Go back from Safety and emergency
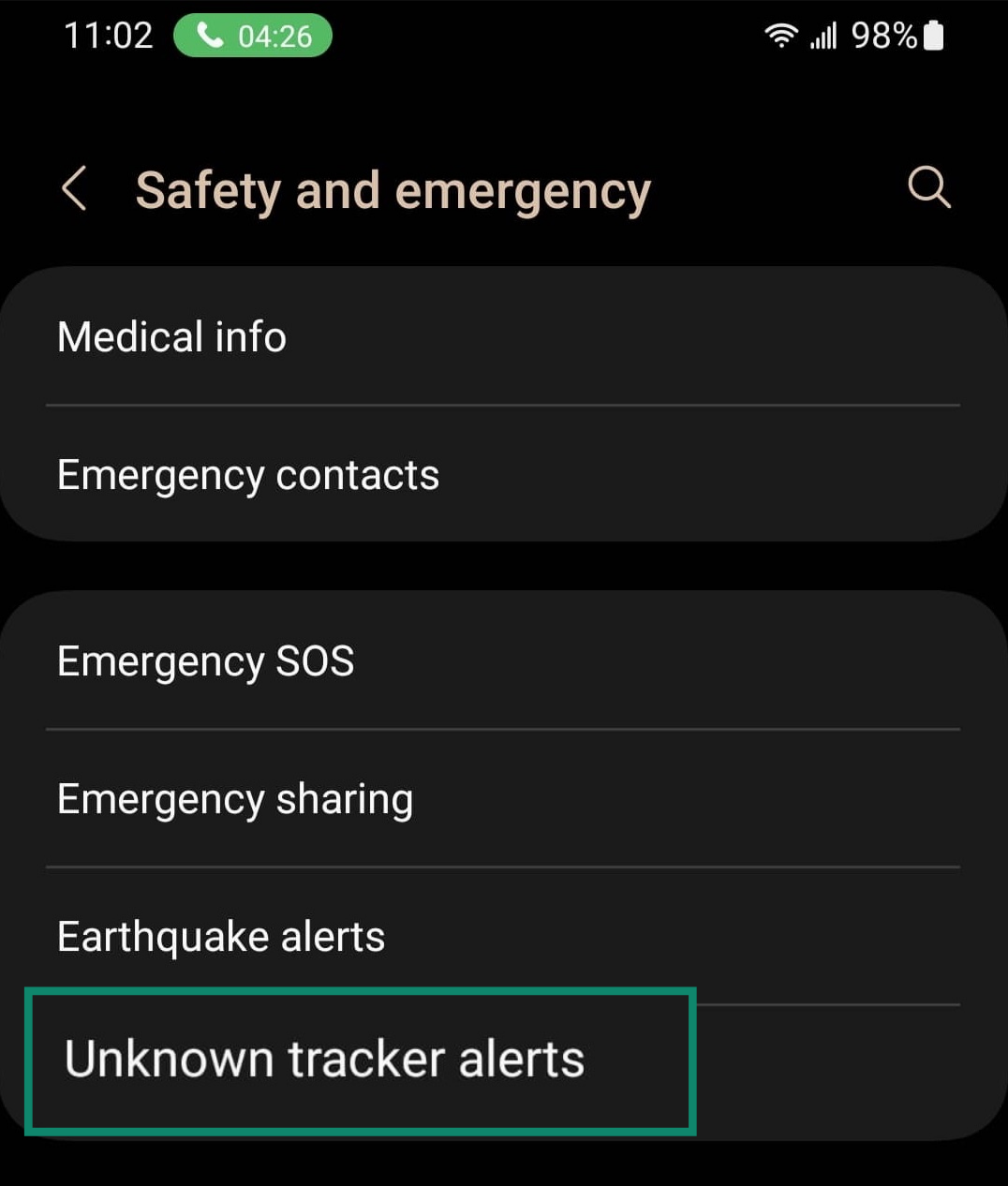The image size is (1008, 1186). click(x=74, y=189)
